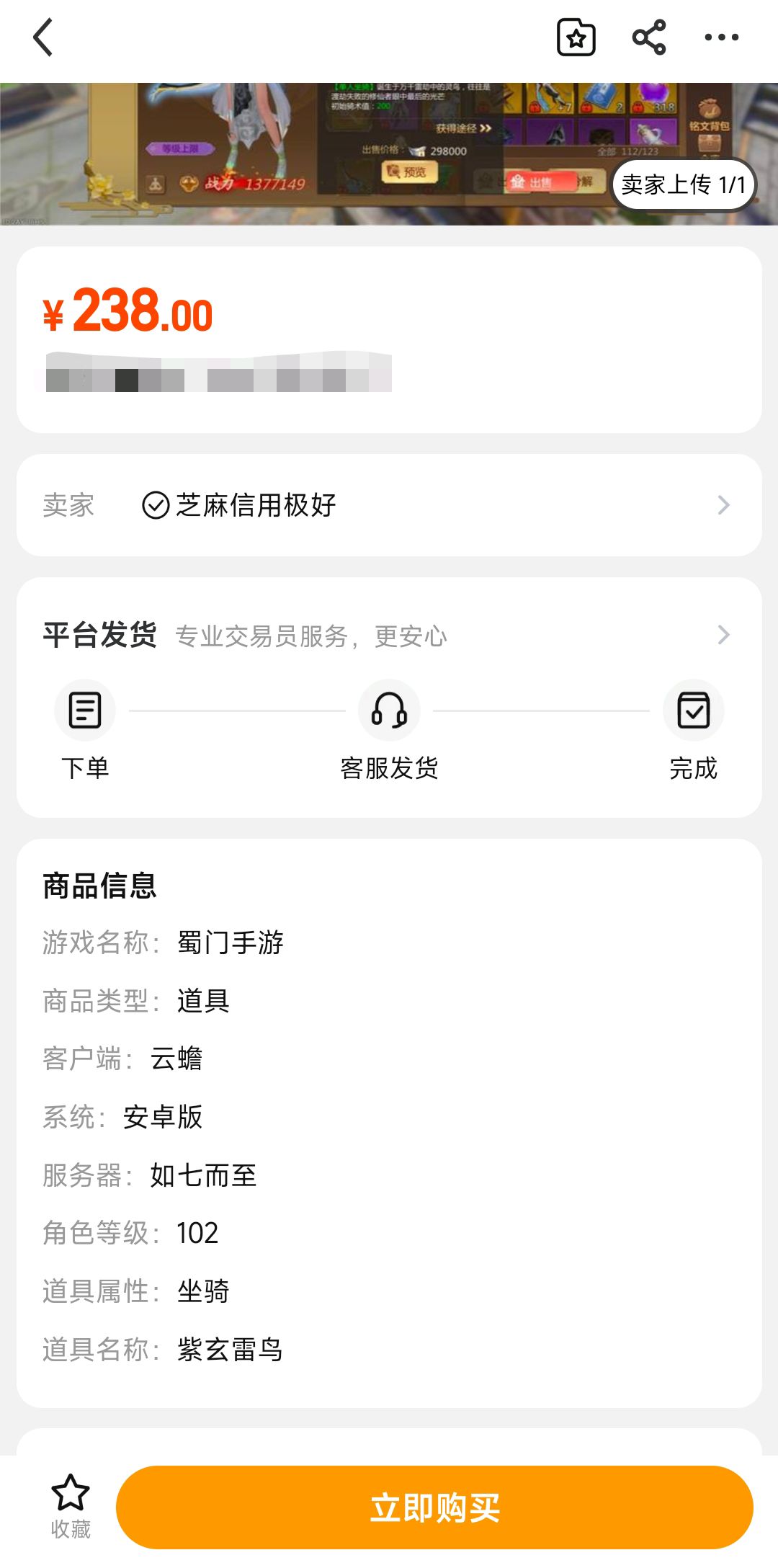778x1568 pixels.
Task: Select the 客服发货 headset icon
Action: pos(389,710)
